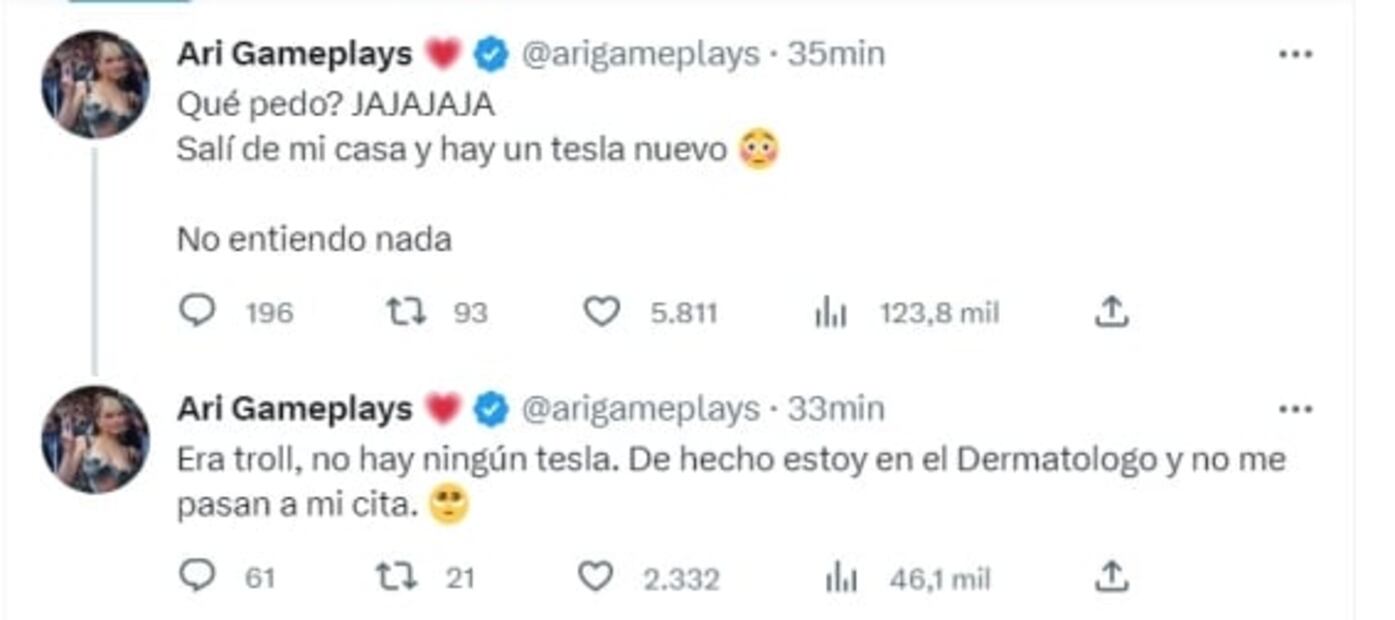Share the 'No entiendo nada' tweet

(1111, 313)
